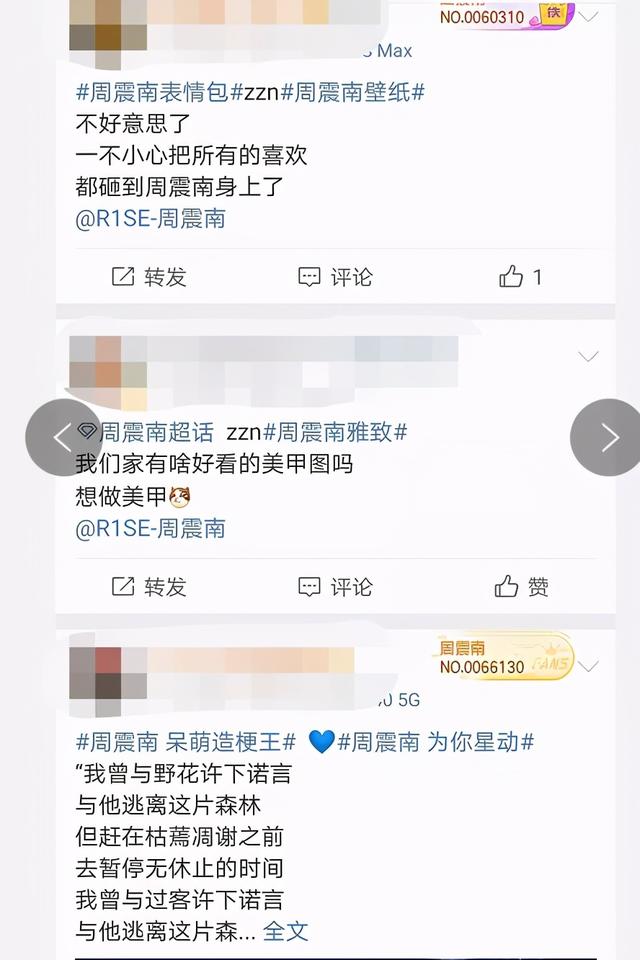
Task: Open @R1SE-周震南 mention in 不好意思了 post
Action: pyautogui.click(x=151, y=219)
